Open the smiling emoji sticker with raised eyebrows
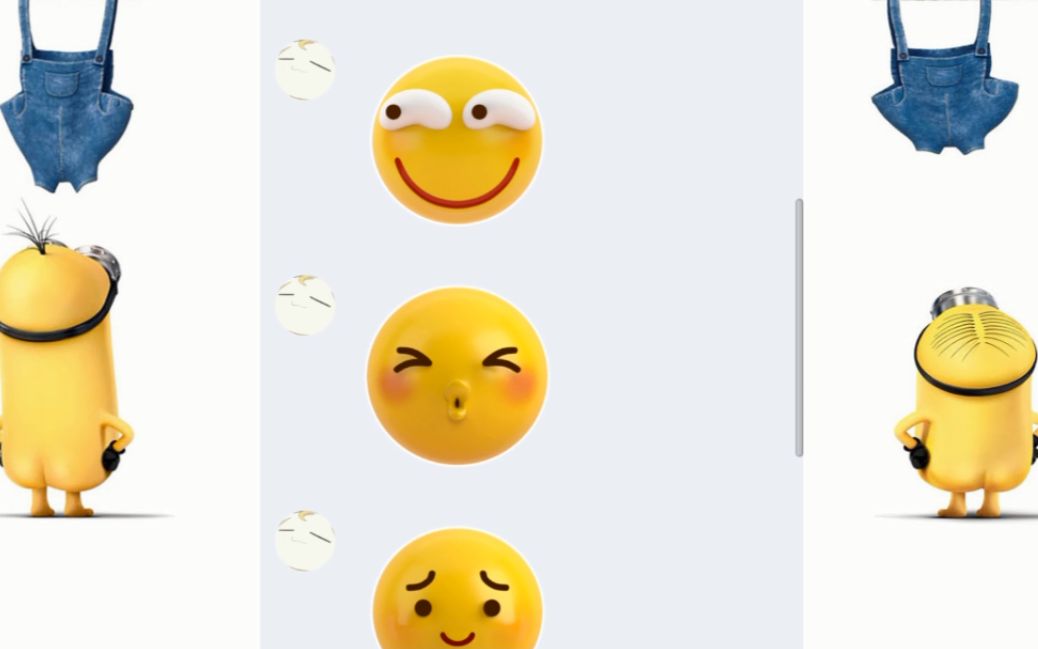Image resolution: width=1038 pixels, height=649 pixels. pyautogui.click(x=457, y=140)
